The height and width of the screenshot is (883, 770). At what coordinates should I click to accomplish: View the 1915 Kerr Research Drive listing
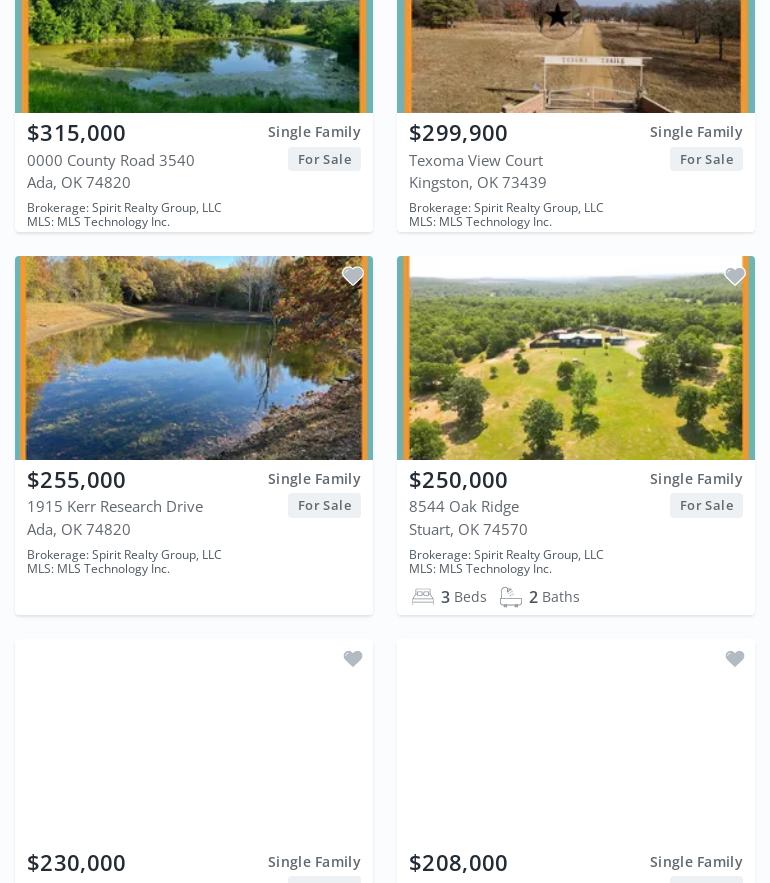point(194,435)
